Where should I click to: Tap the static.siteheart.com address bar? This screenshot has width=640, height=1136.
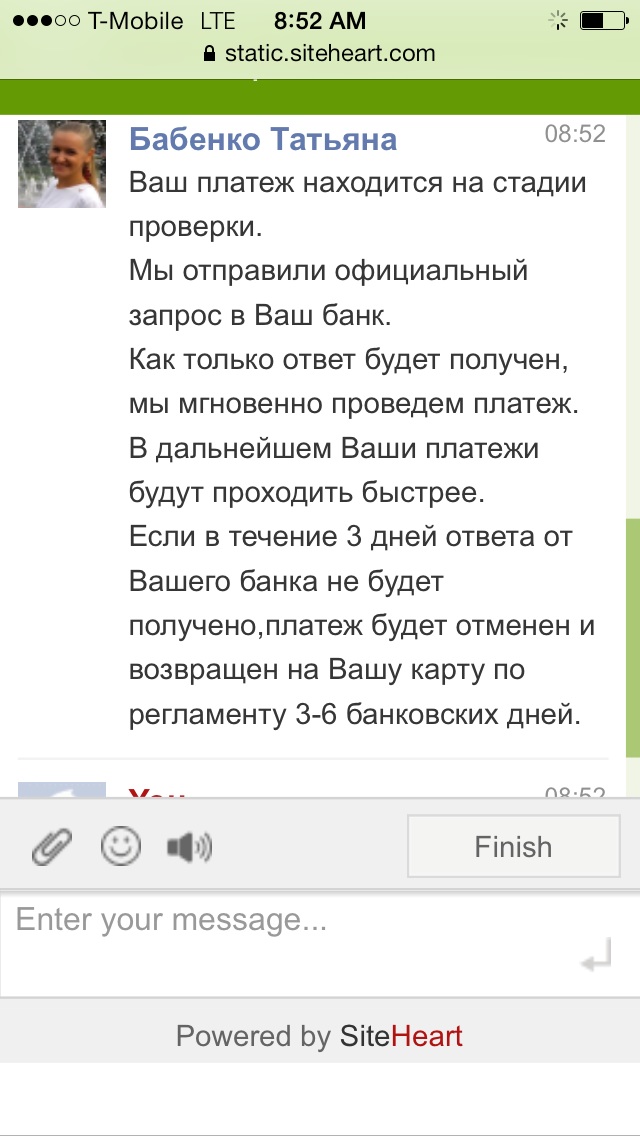320,53
